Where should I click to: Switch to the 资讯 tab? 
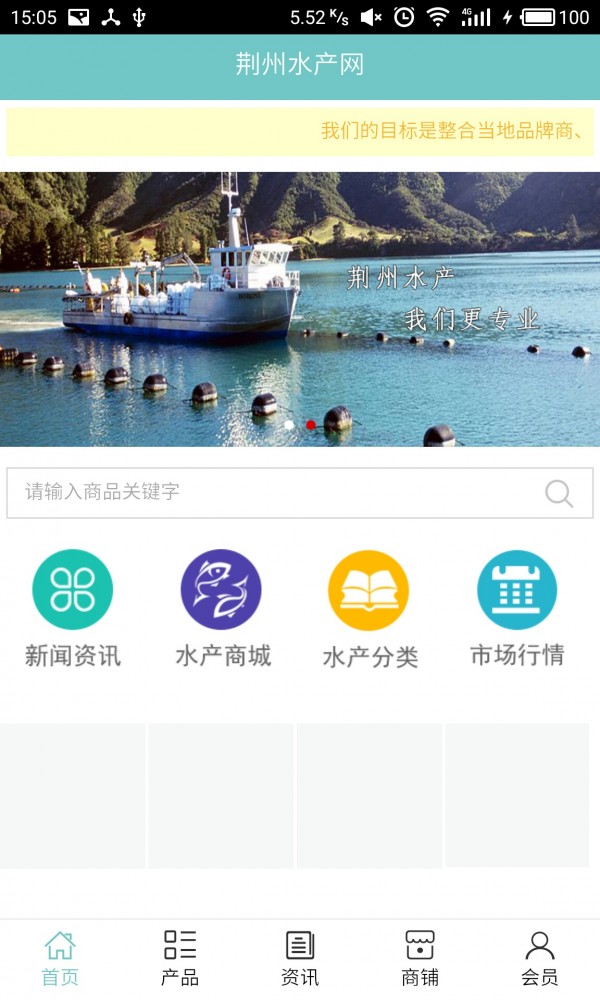click(300, 957)
